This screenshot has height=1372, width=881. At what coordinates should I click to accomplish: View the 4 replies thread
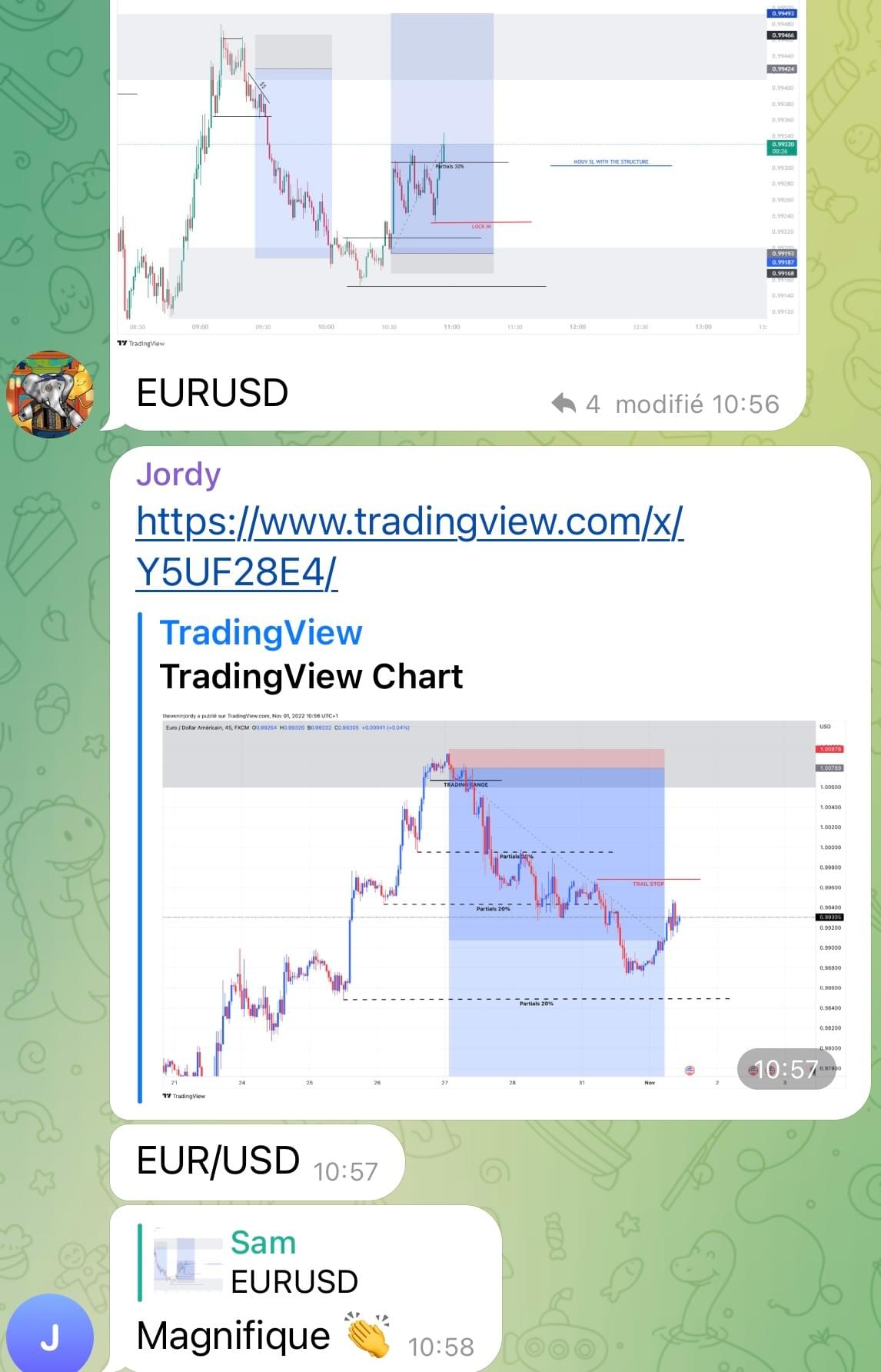pos(576,404)
